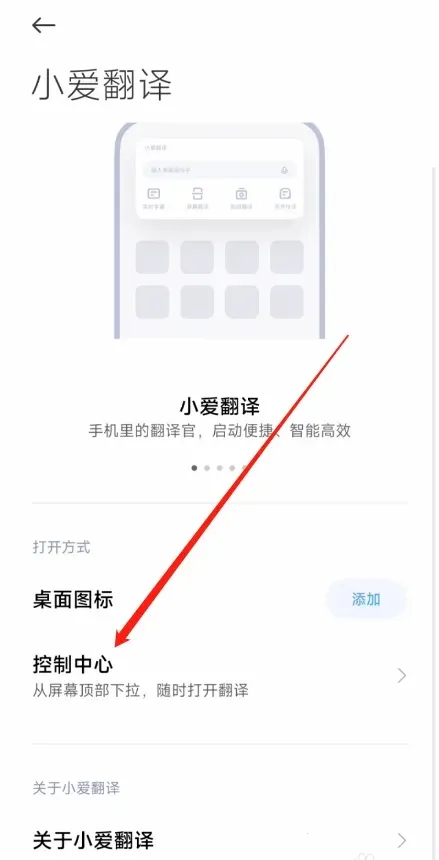Open the 控制中心 row
439x860 pixels.
pos(220,676)
